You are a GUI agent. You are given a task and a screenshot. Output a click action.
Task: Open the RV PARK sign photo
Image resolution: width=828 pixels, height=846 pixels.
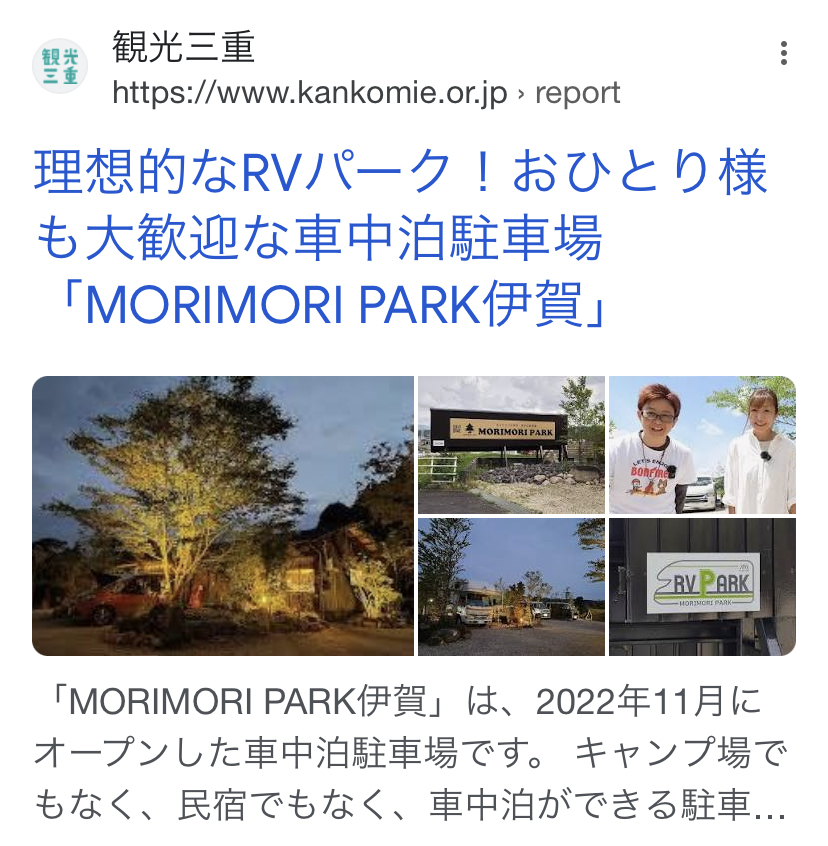click(x=702, y=587)
